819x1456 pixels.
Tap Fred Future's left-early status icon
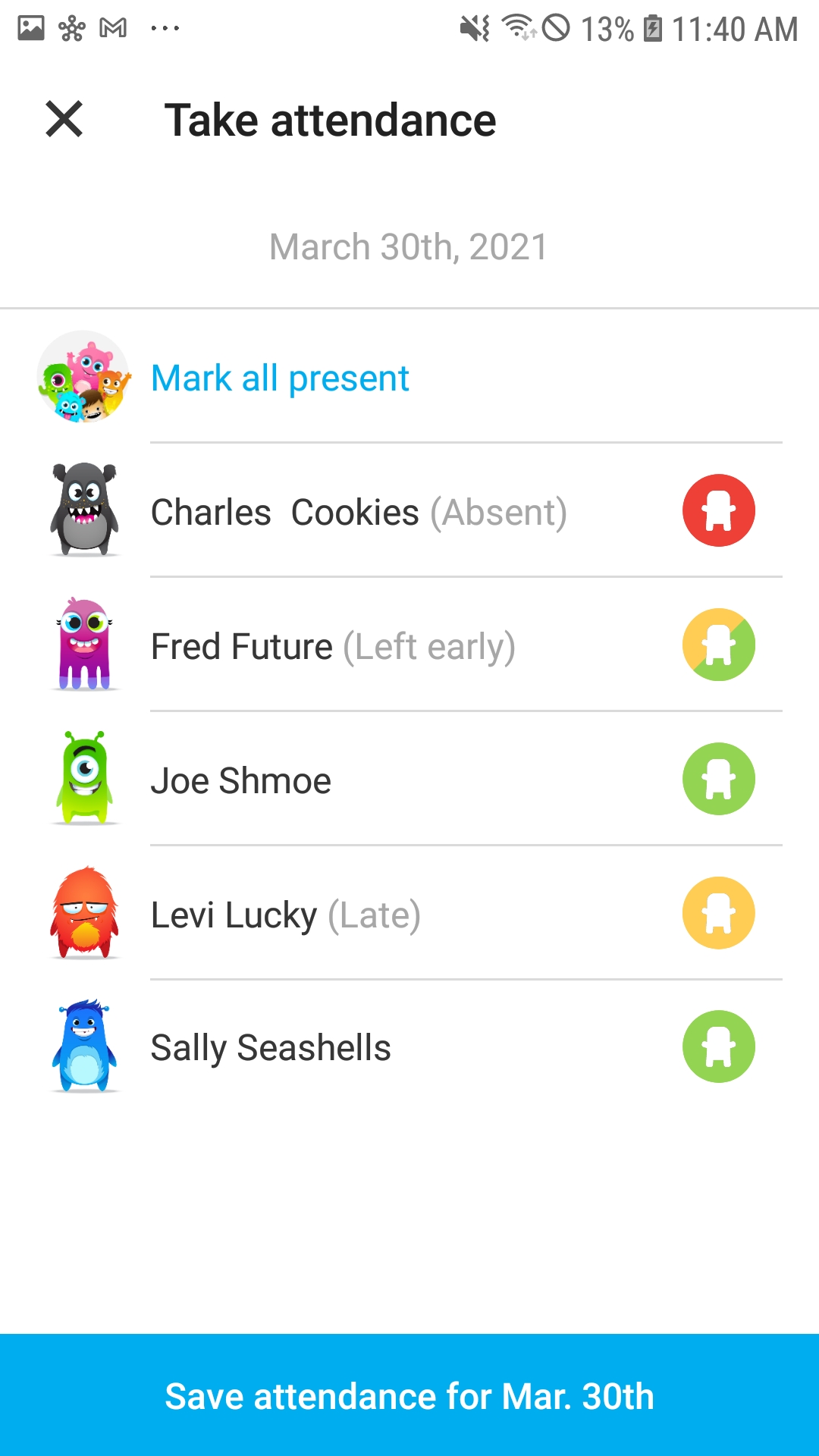pyautogui.click(x=718, y=644)
